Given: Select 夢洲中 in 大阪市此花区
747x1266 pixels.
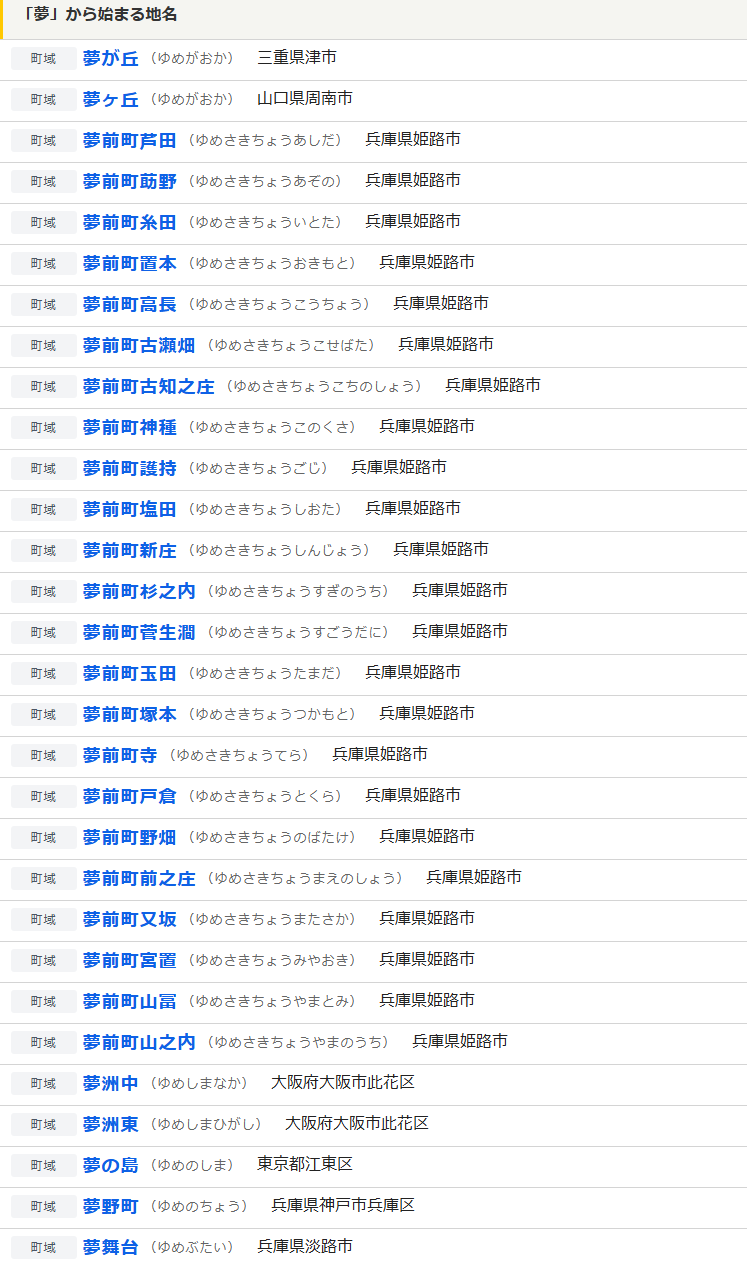Looking at the screenshot, I should coord(111,1083).
